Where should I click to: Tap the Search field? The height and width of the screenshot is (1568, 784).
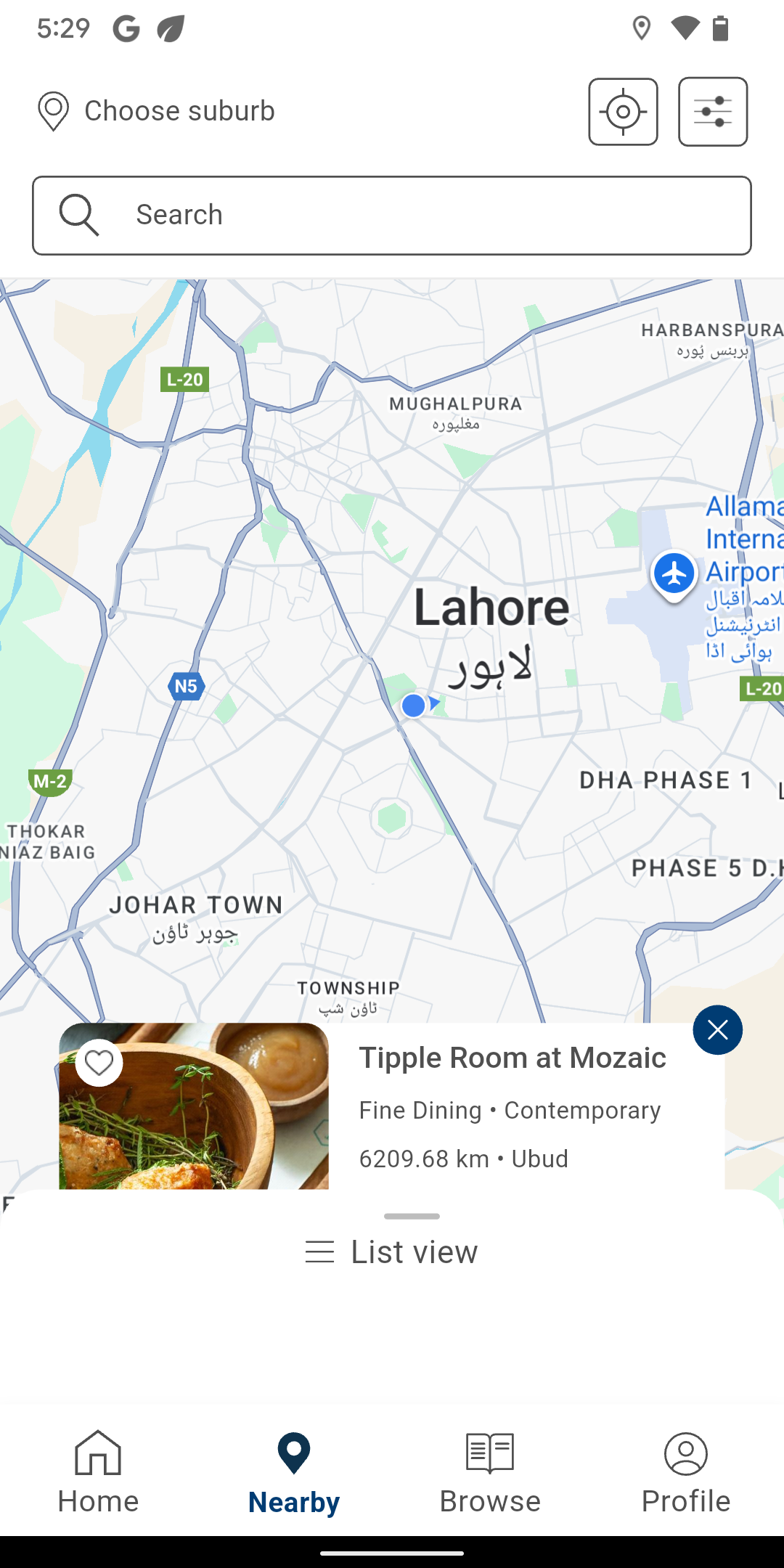pos(392,216)
